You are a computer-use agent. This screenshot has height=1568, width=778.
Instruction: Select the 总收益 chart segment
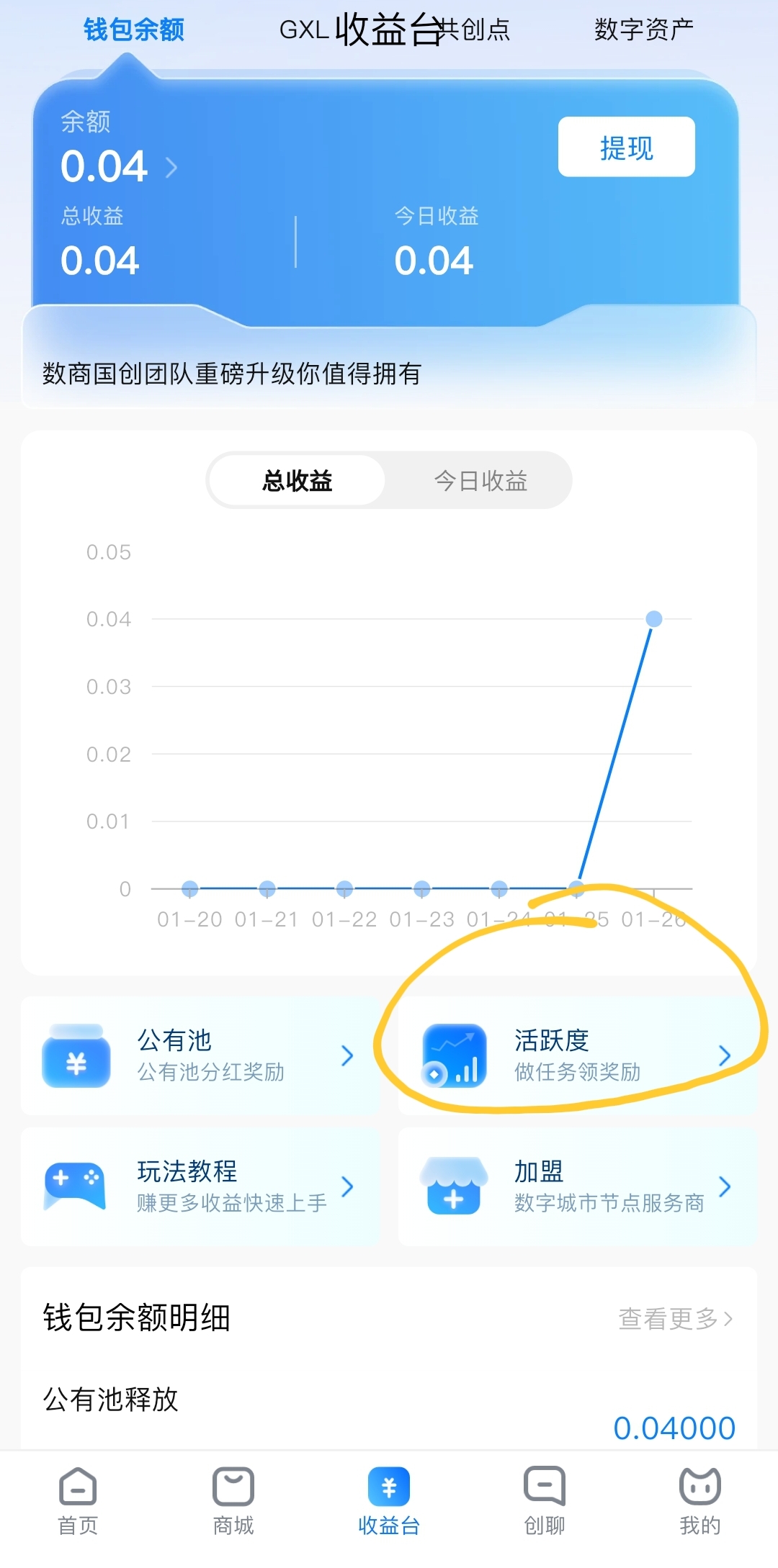(297, 480)
